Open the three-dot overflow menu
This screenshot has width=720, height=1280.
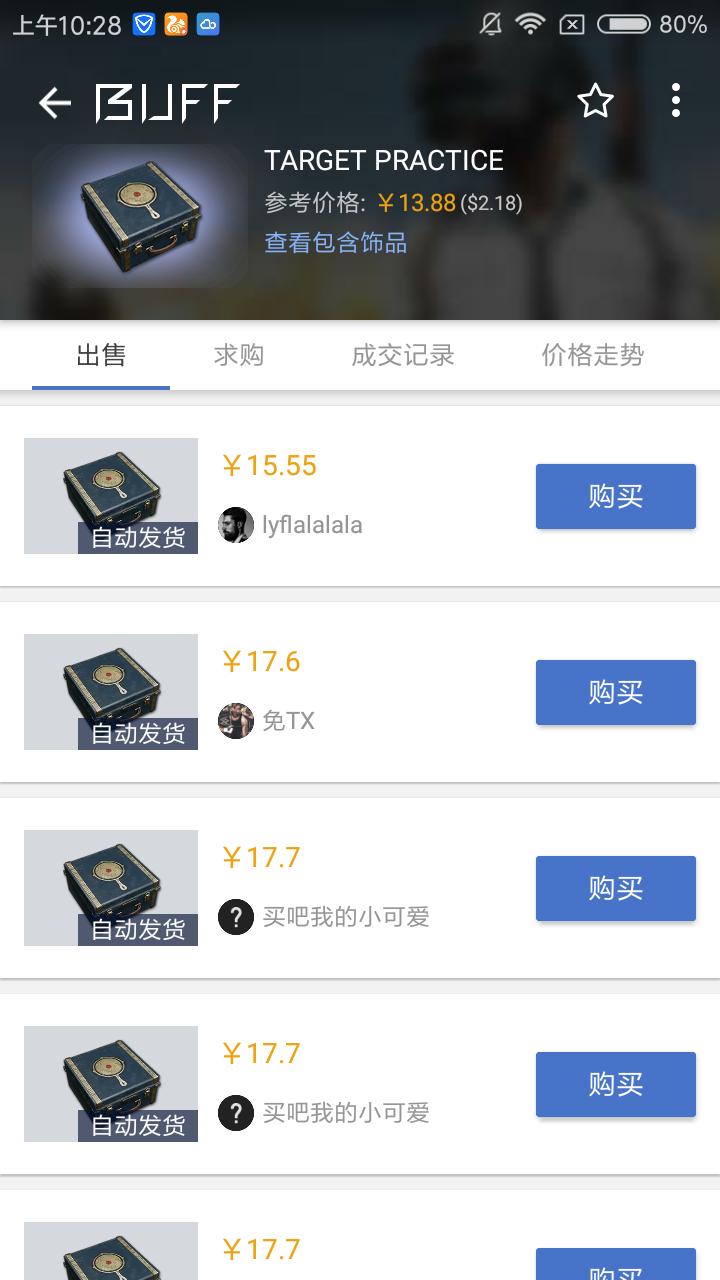pos(676,101)
